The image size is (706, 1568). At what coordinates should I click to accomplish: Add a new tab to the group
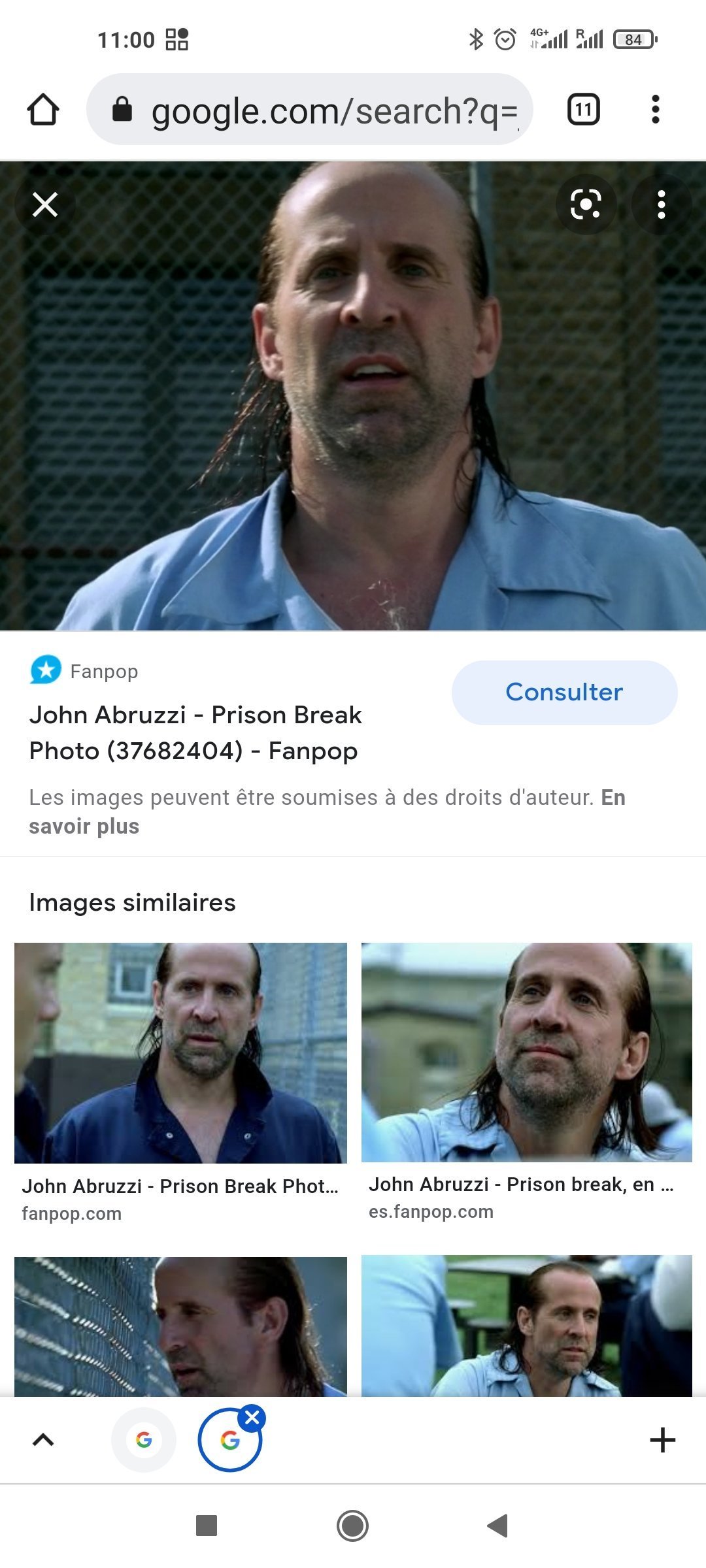[662, 1440]
